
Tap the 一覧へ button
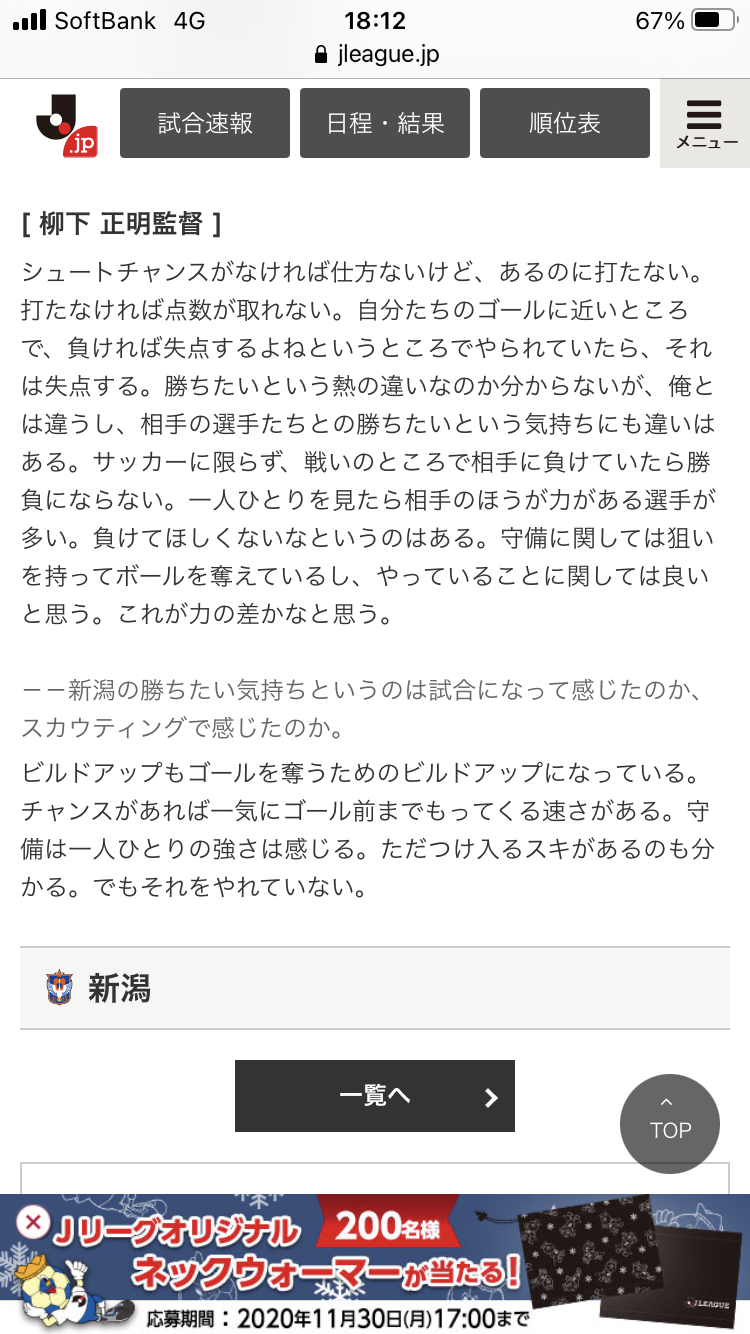[x=375, y=1096]
